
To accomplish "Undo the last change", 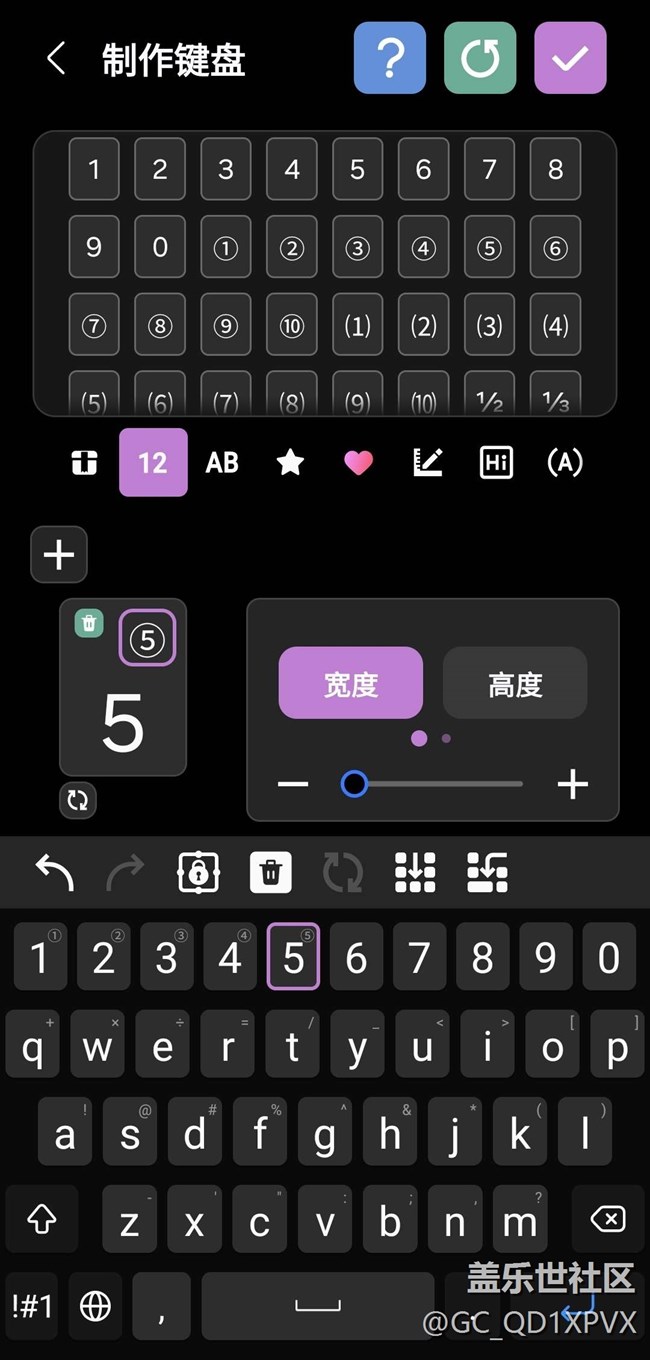I will 55,873.
